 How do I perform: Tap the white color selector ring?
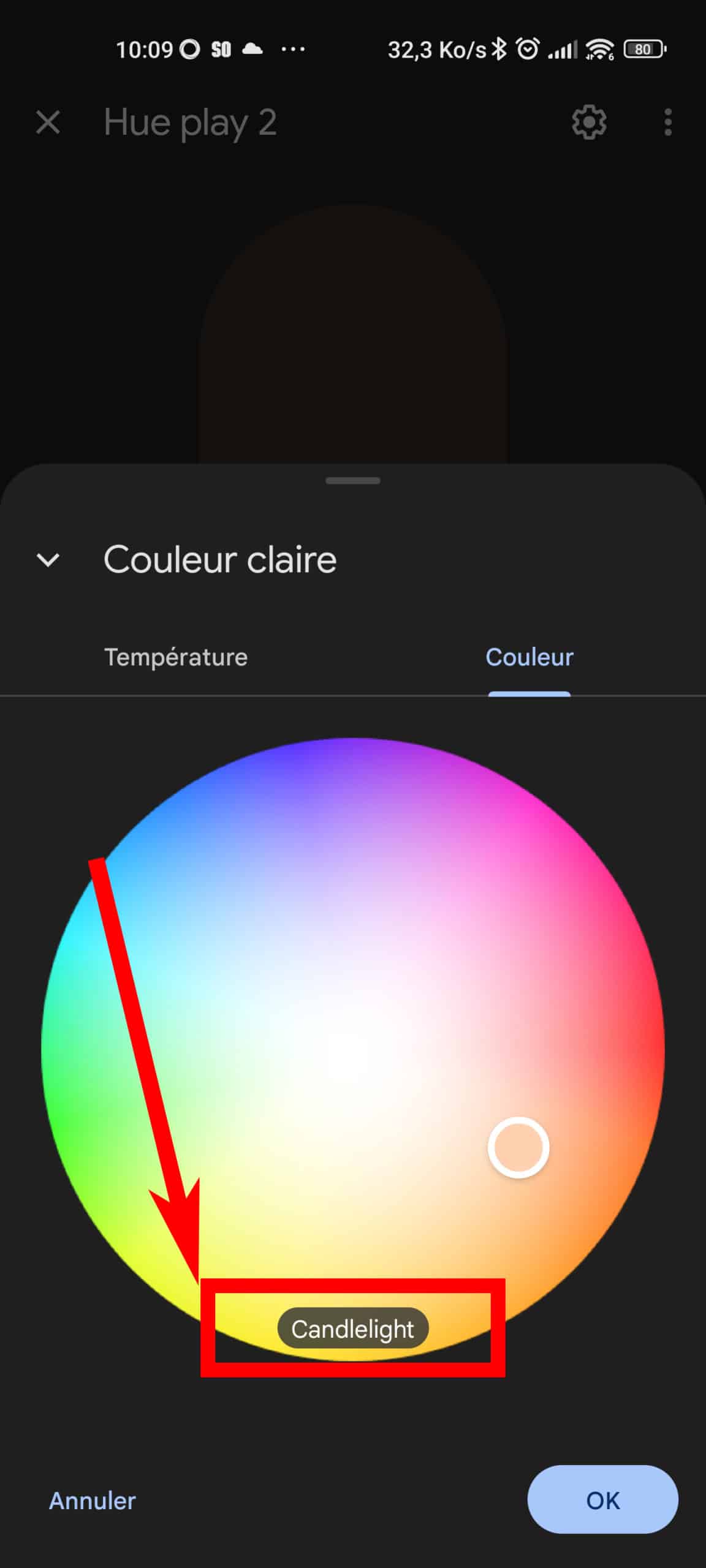[518, 1148]
